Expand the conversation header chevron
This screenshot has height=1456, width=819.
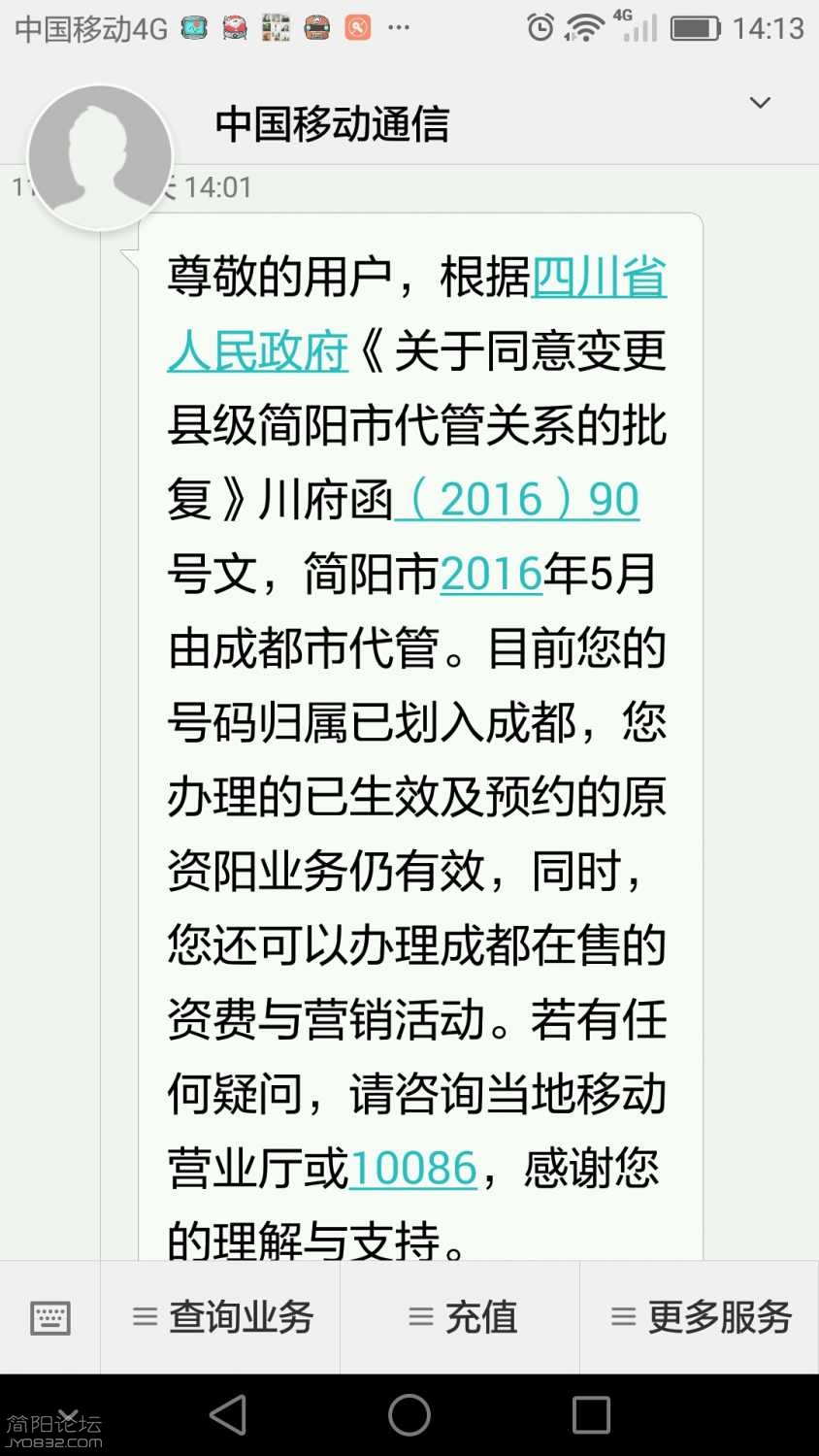760,103
